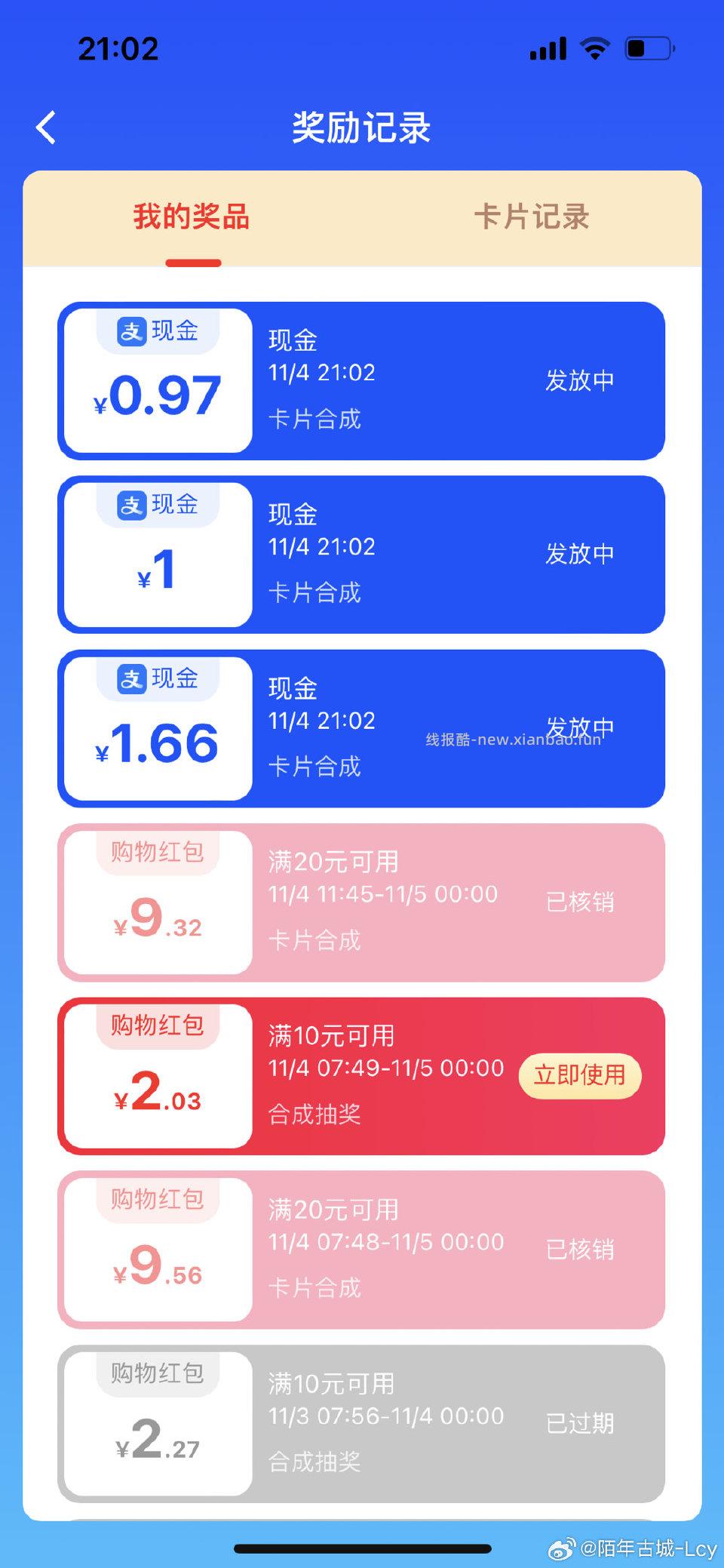Go back using the arrow at top left
The height and width of the screenshot is (1568, 724).
[x=47, y=127]
